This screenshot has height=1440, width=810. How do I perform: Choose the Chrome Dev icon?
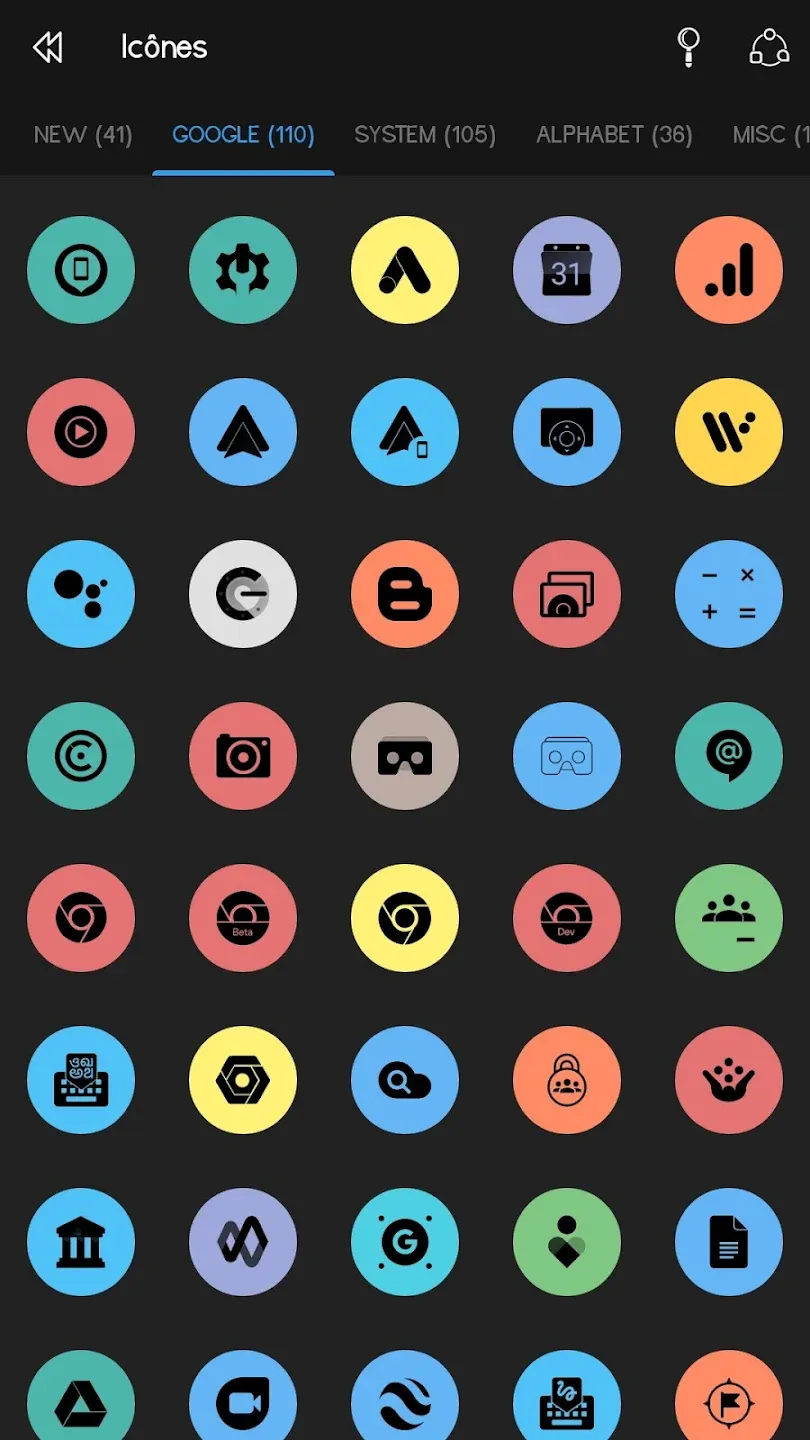[567, 918]
